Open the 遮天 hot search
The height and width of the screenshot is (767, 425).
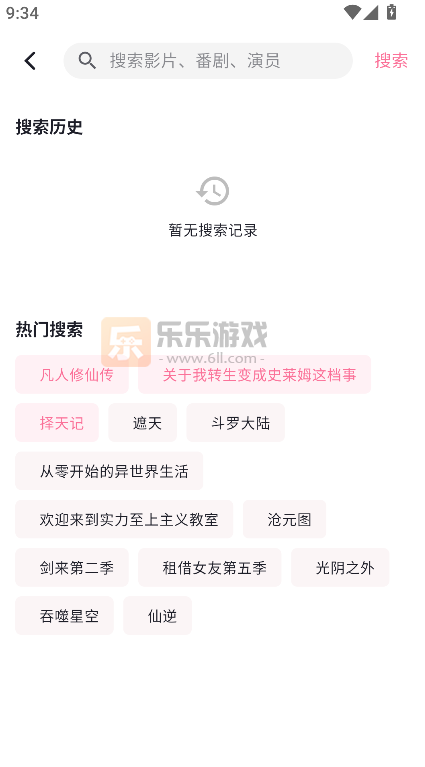pyautogui.click(x=142, y=423)
